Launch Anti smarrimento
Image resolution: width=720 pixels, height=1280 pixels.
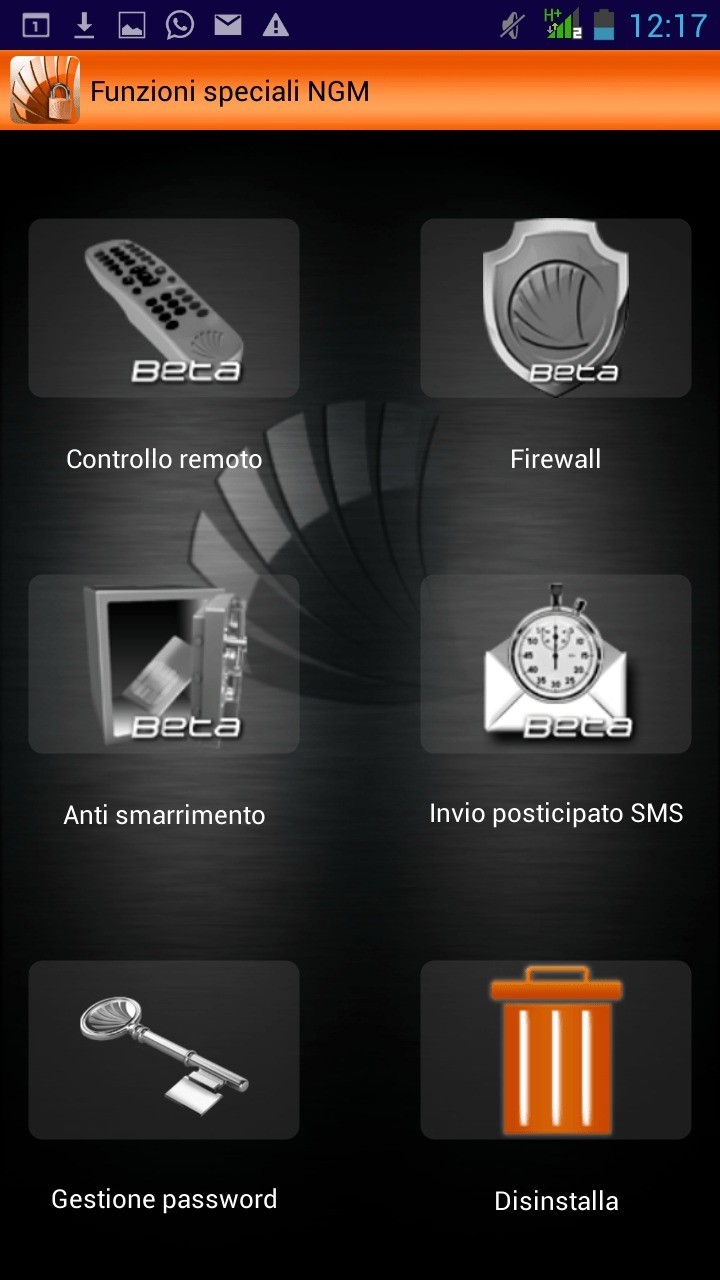point(164,664)
